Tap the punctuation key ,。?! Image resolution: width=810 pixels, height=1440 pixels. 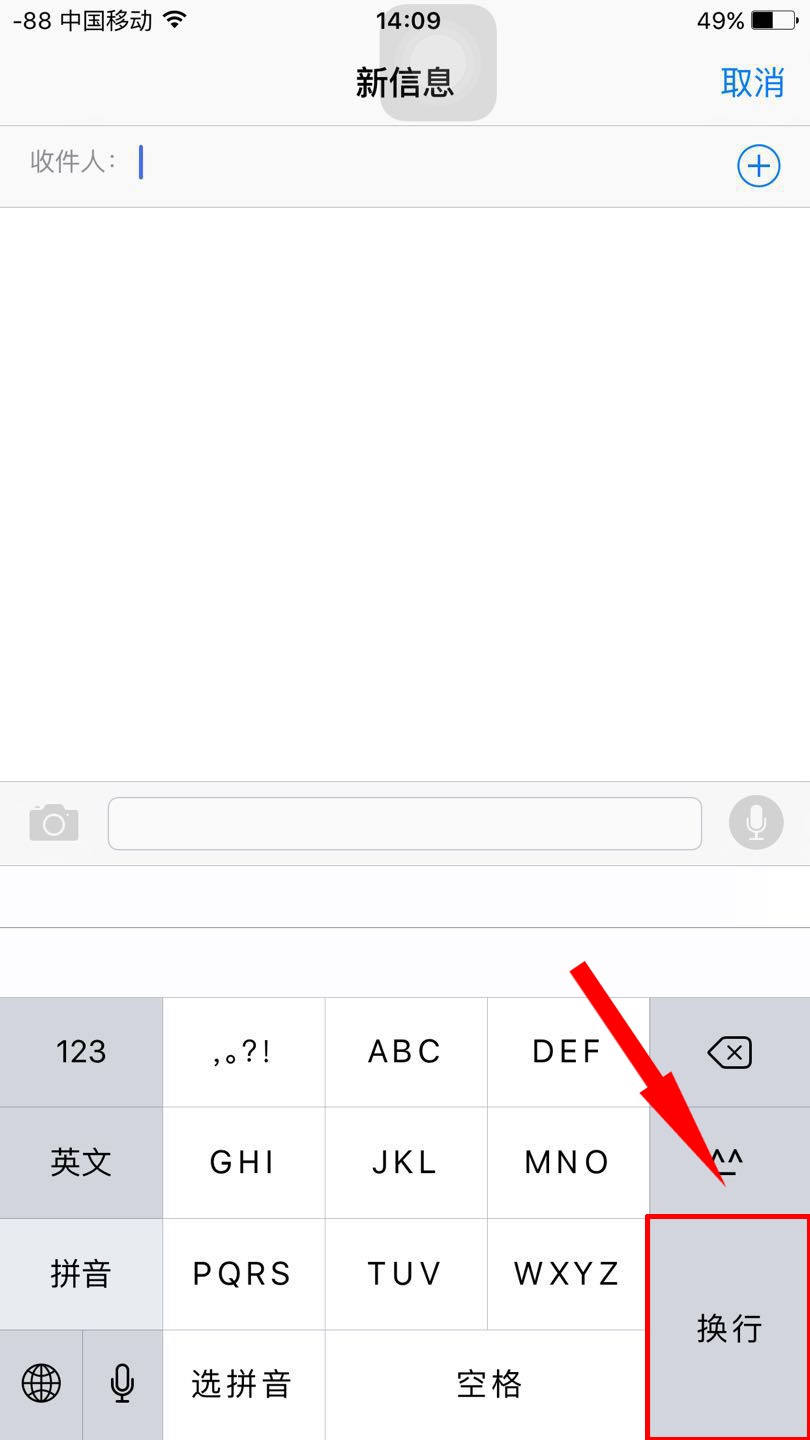pyautogui.click(x=243, y=1052)
